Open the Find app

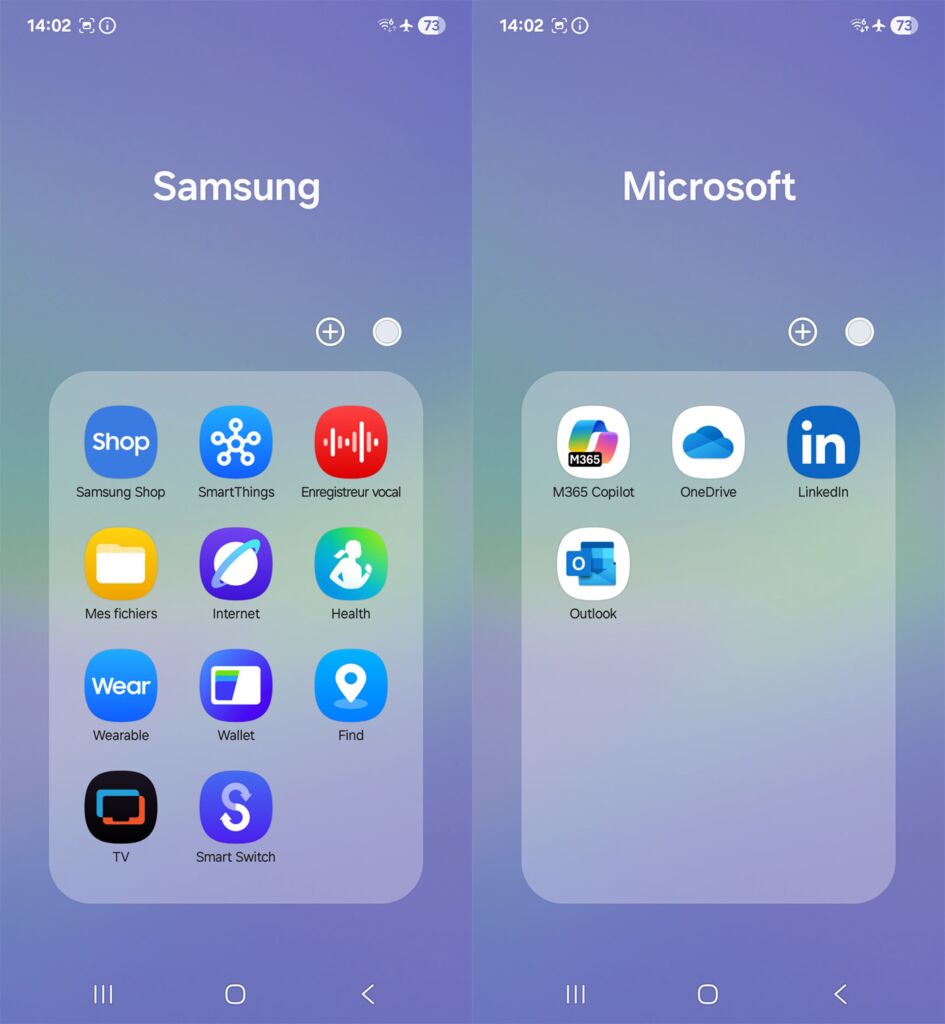(x=351, y=686)
